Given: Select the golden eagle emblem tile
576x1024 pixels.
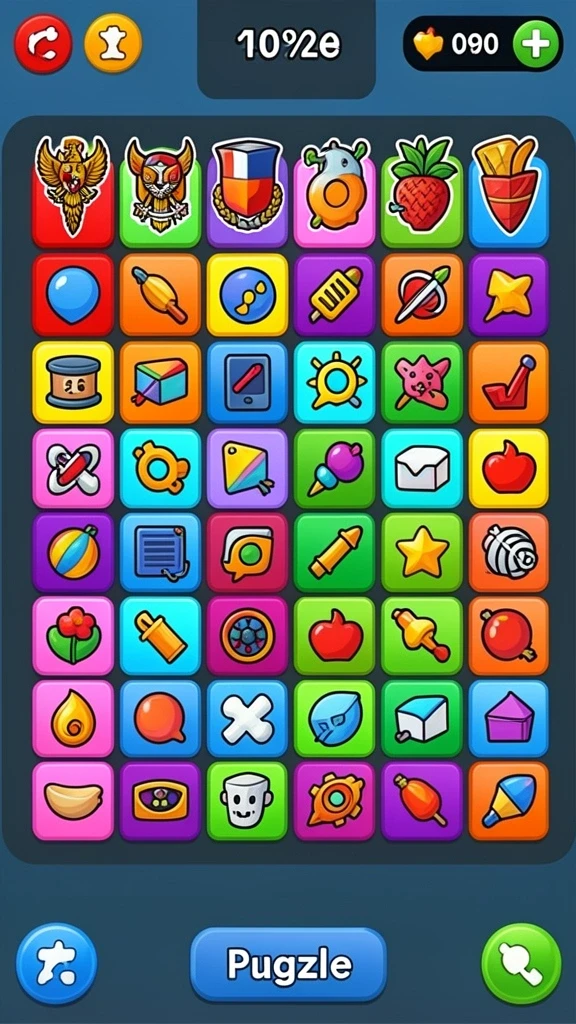Looking at the screenshot, I should click(72, 191).
